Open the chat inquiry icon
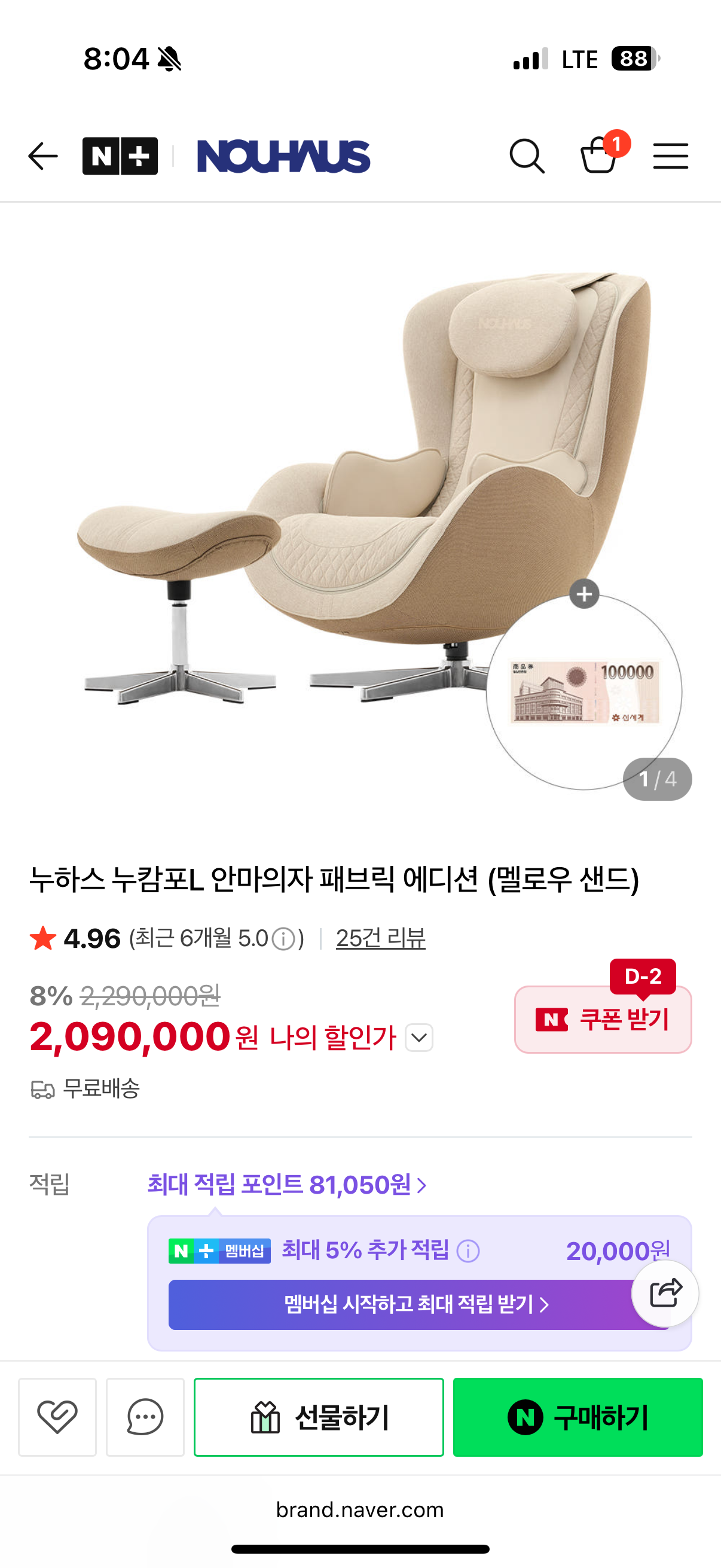 [145, 1417]
